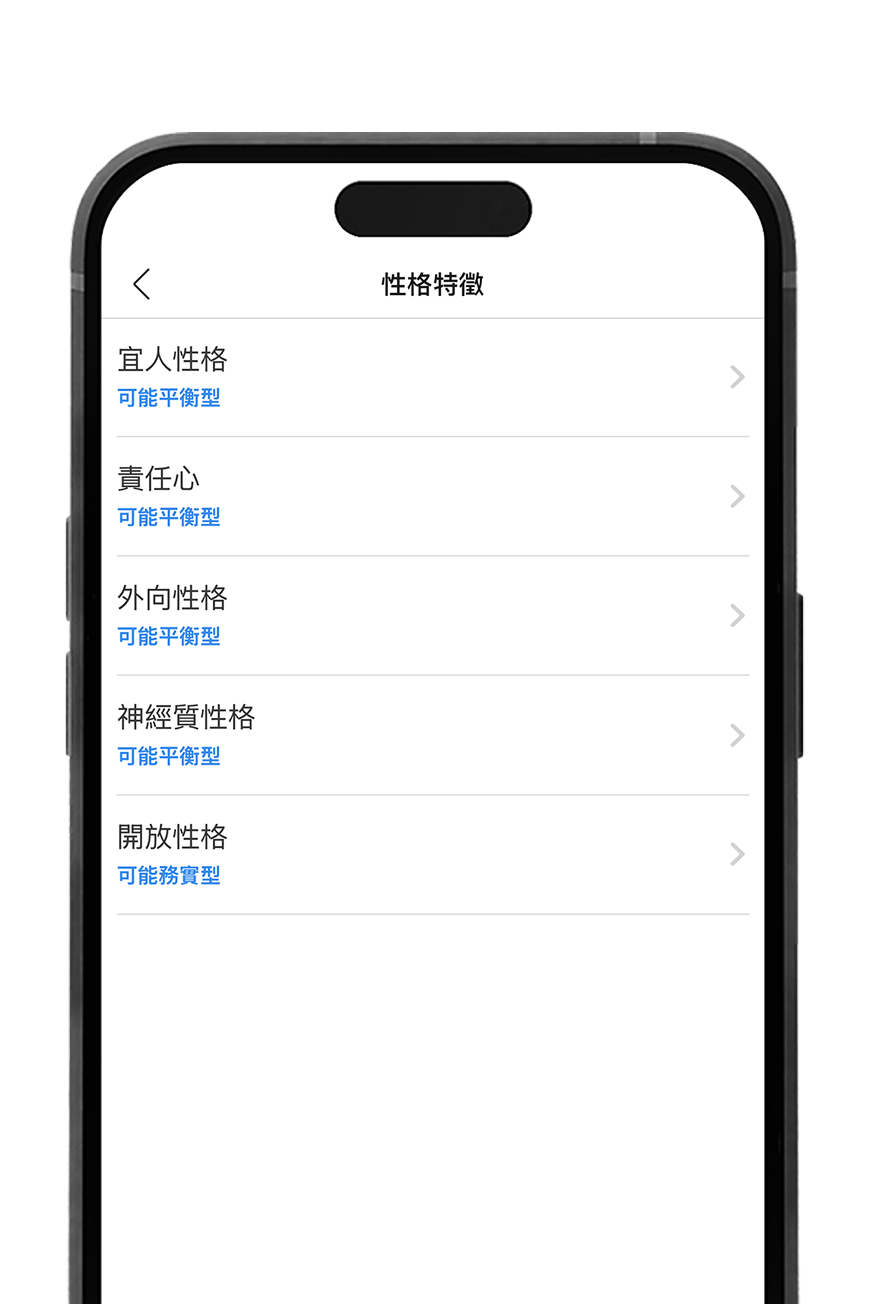
Task: Open the 開放性格 trait row
Action: [x=432, y=855]
